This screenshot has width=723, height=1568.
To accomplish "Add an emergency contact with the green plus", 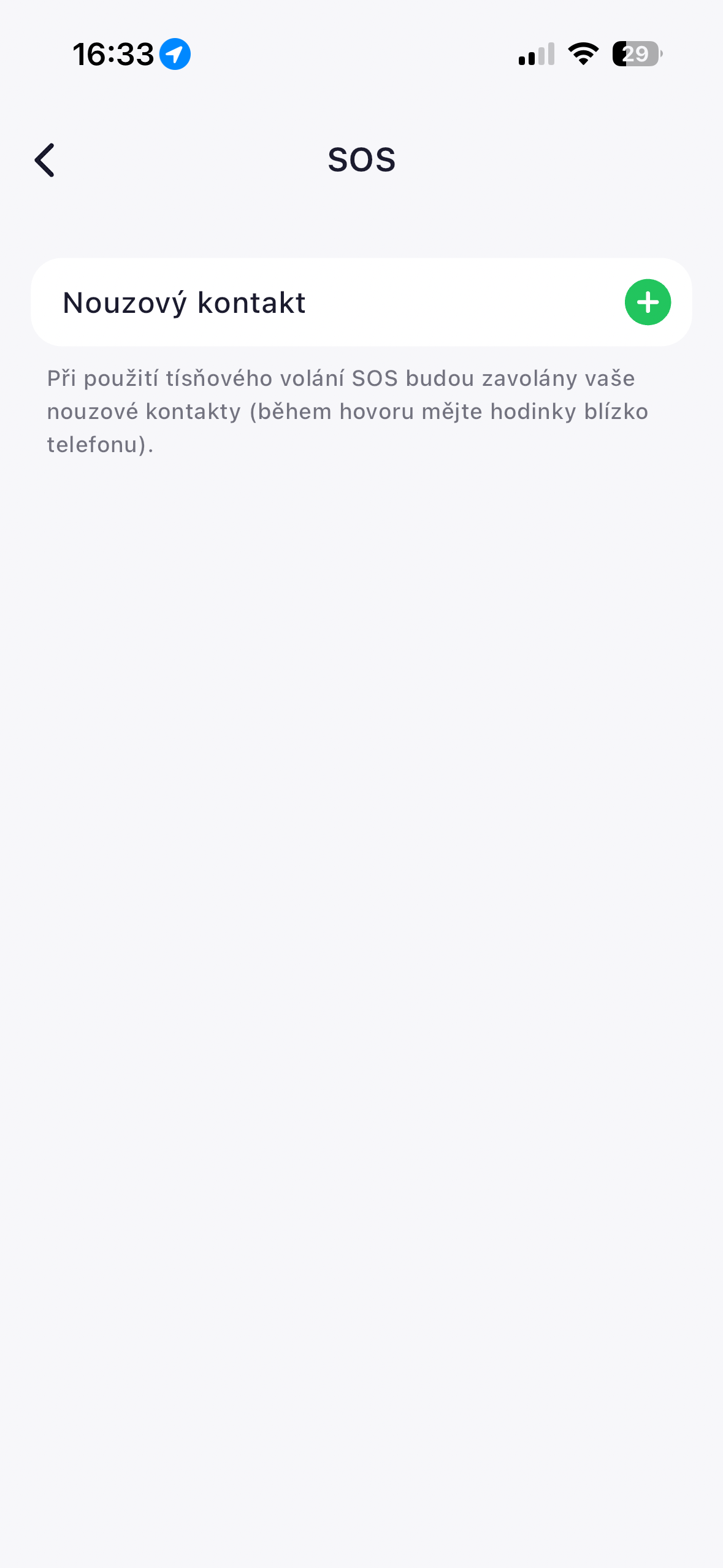I will tap(648, 302).
